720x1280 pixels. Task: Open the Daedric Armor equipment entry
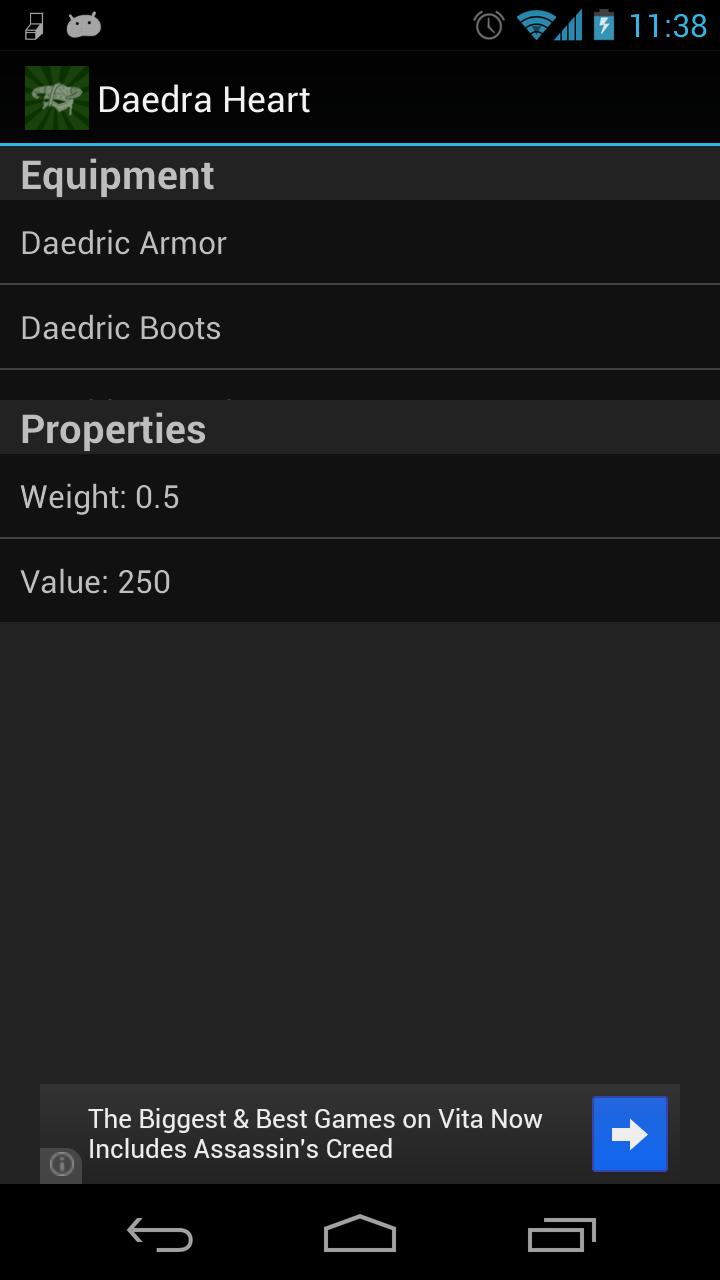[360, 243]
